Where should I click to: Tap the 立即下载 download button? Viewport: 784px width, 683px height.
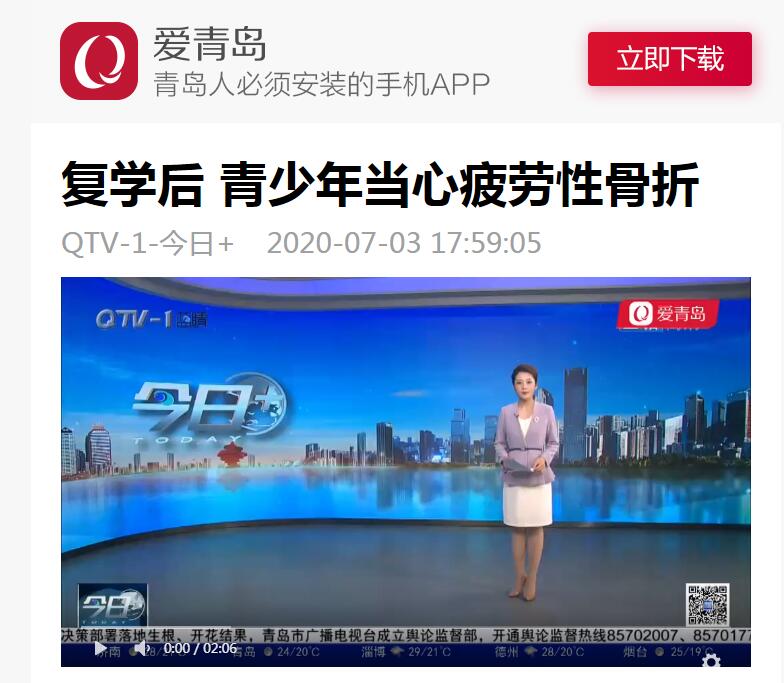[x=669, y=59]
